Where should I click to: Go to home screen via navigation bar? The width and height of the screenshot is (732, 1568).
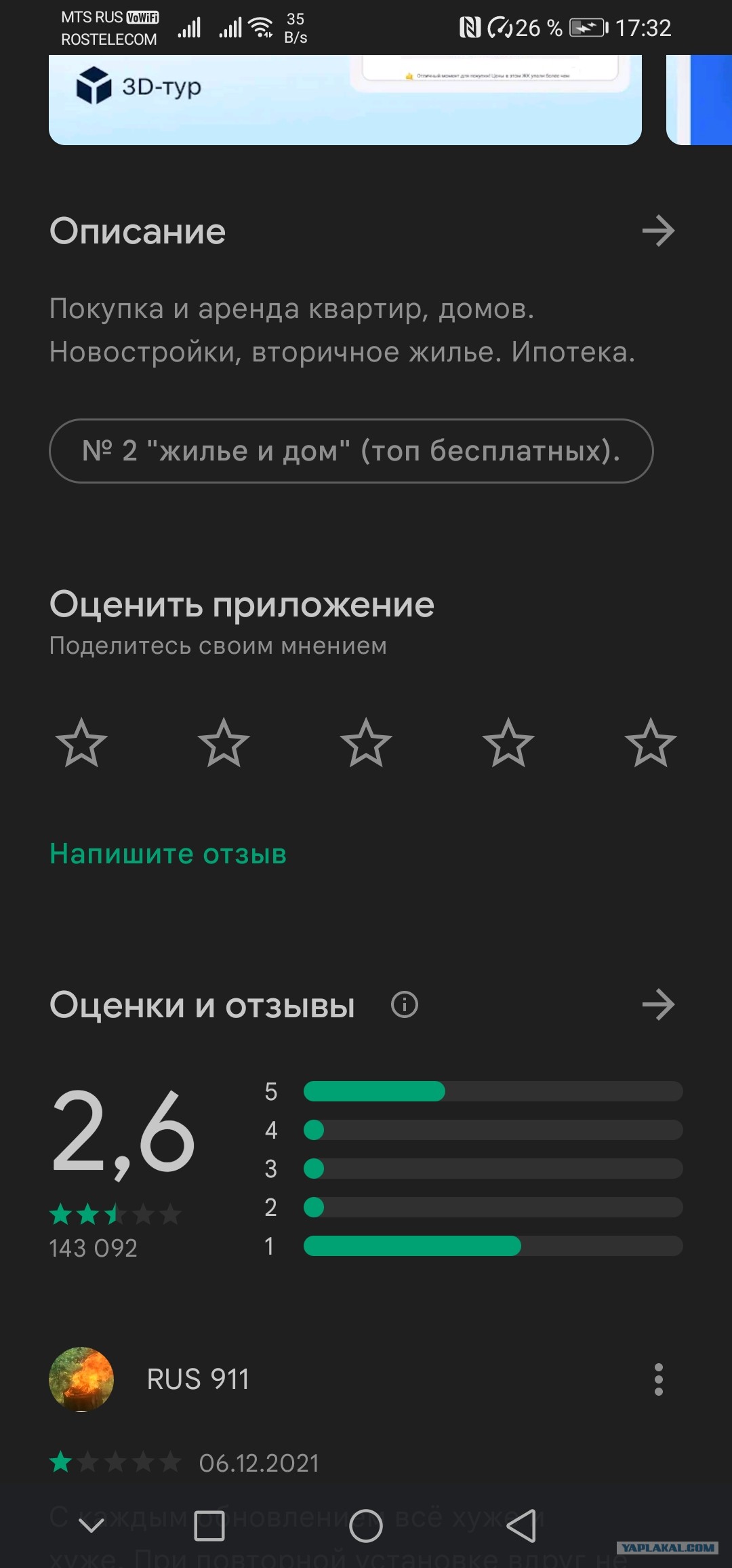[x=366, y=1526]
